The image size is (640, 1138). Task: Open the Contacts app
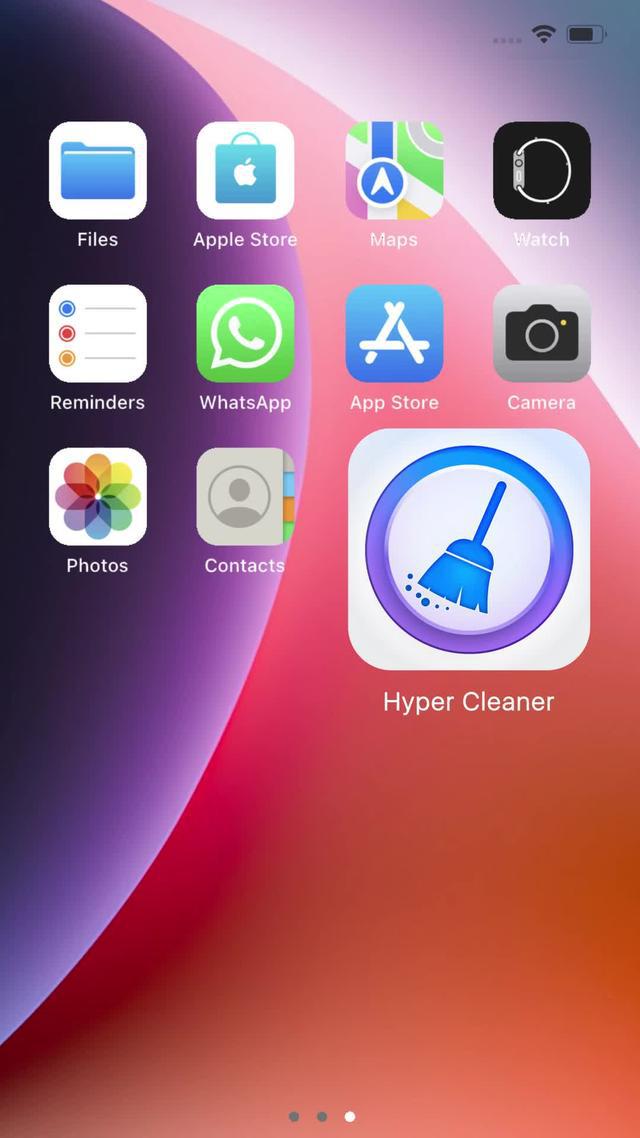[x=245, y=497]
